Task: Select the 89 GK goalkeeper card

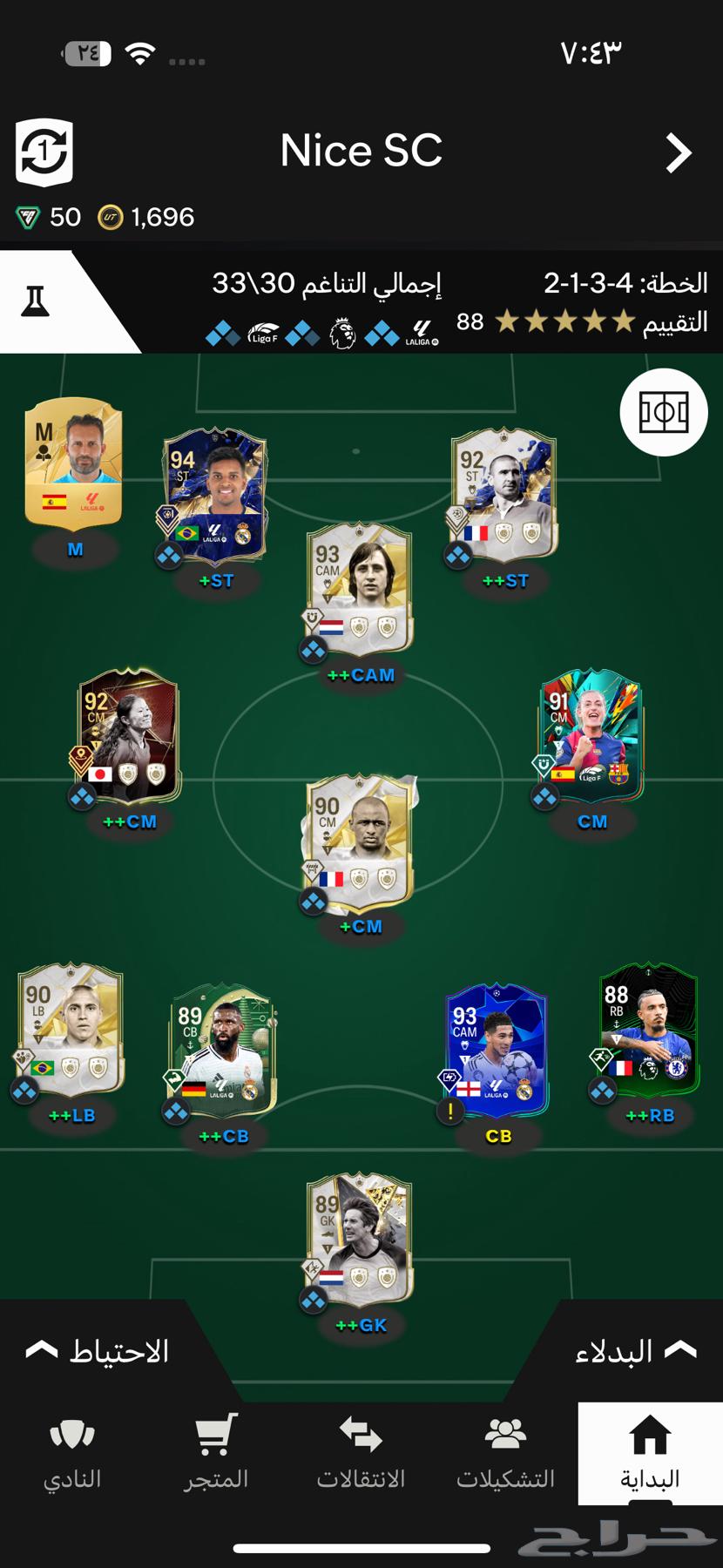Action: (359, 1239)
